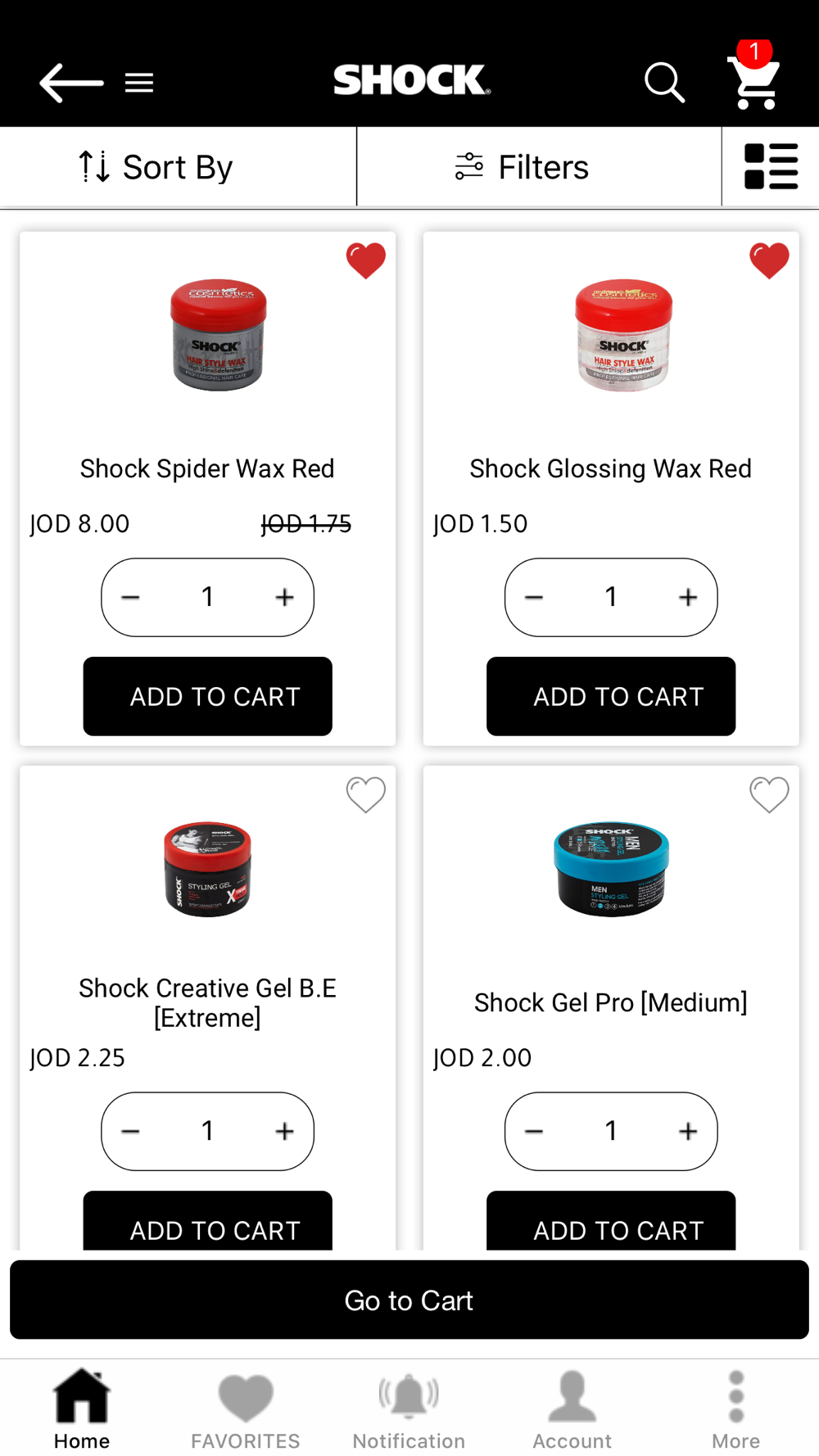819x1456 pixels.
Task: Favorite Shock Creative Gel B.E [Extreme]
Action: click(x=365, y=794)
